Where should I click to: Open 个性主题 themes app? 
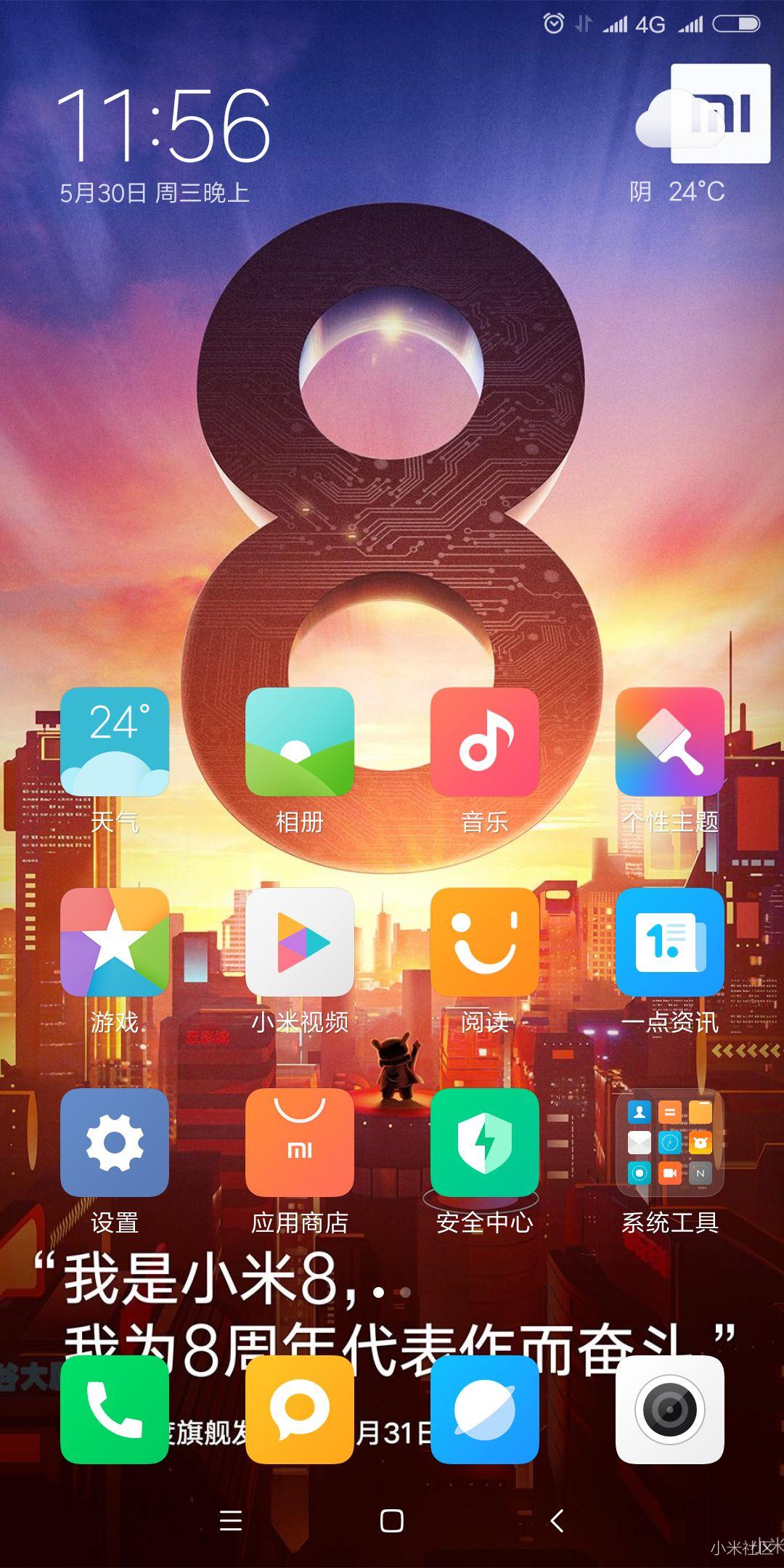[669, 742]
